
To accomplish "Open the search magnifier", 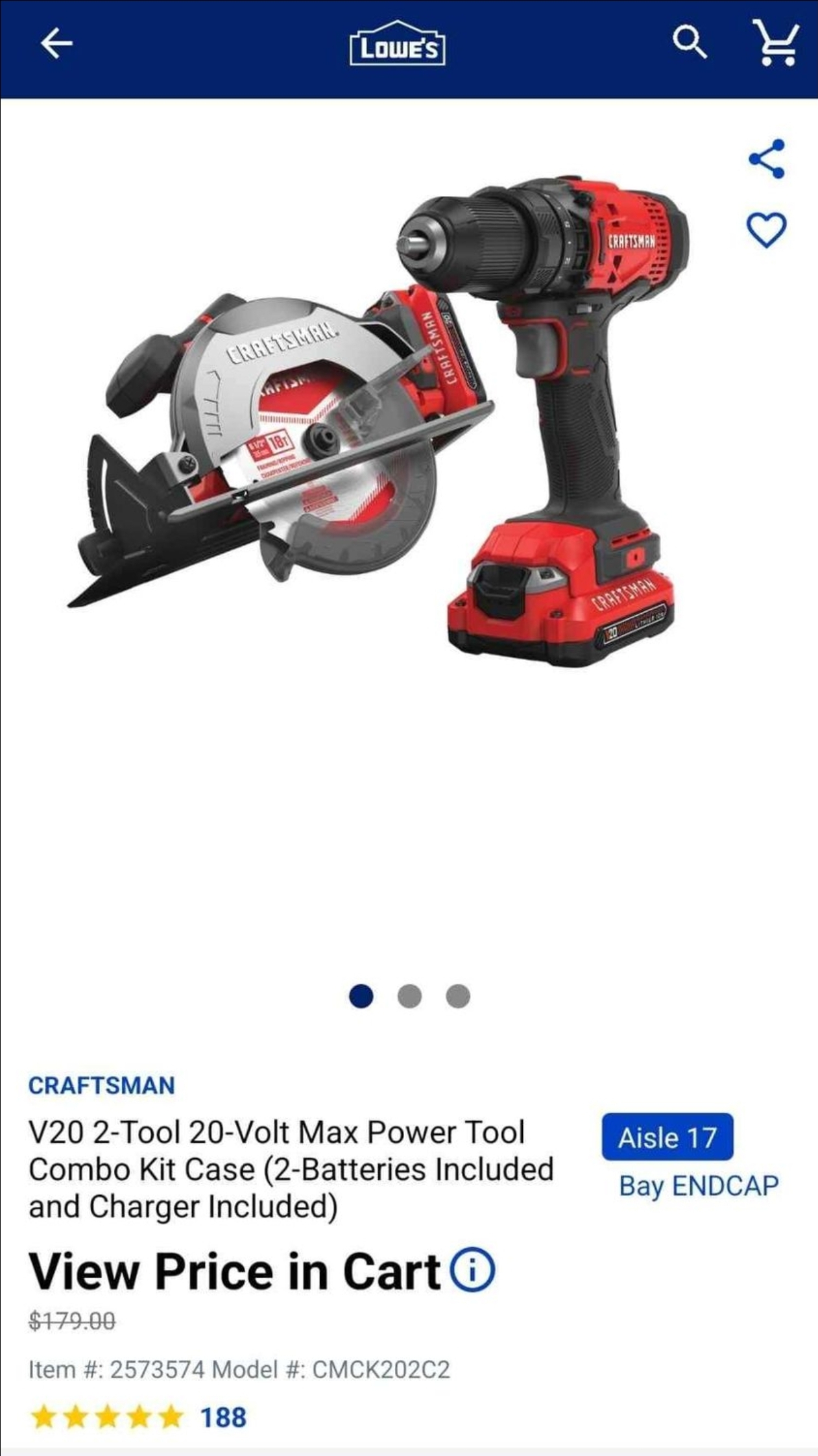I will tap(689, 43).
